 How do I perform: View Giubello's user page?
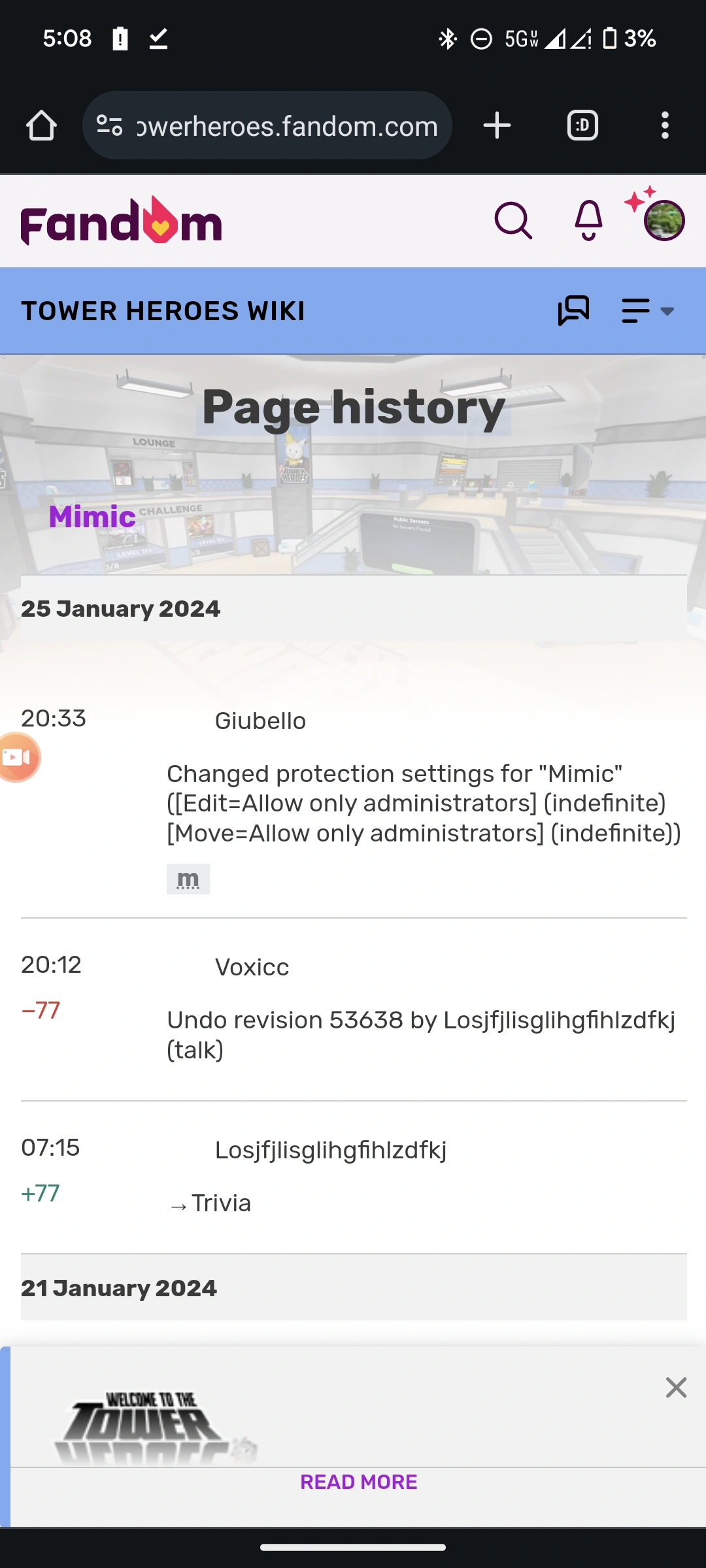pyautogui.click(x=260, y=721)
